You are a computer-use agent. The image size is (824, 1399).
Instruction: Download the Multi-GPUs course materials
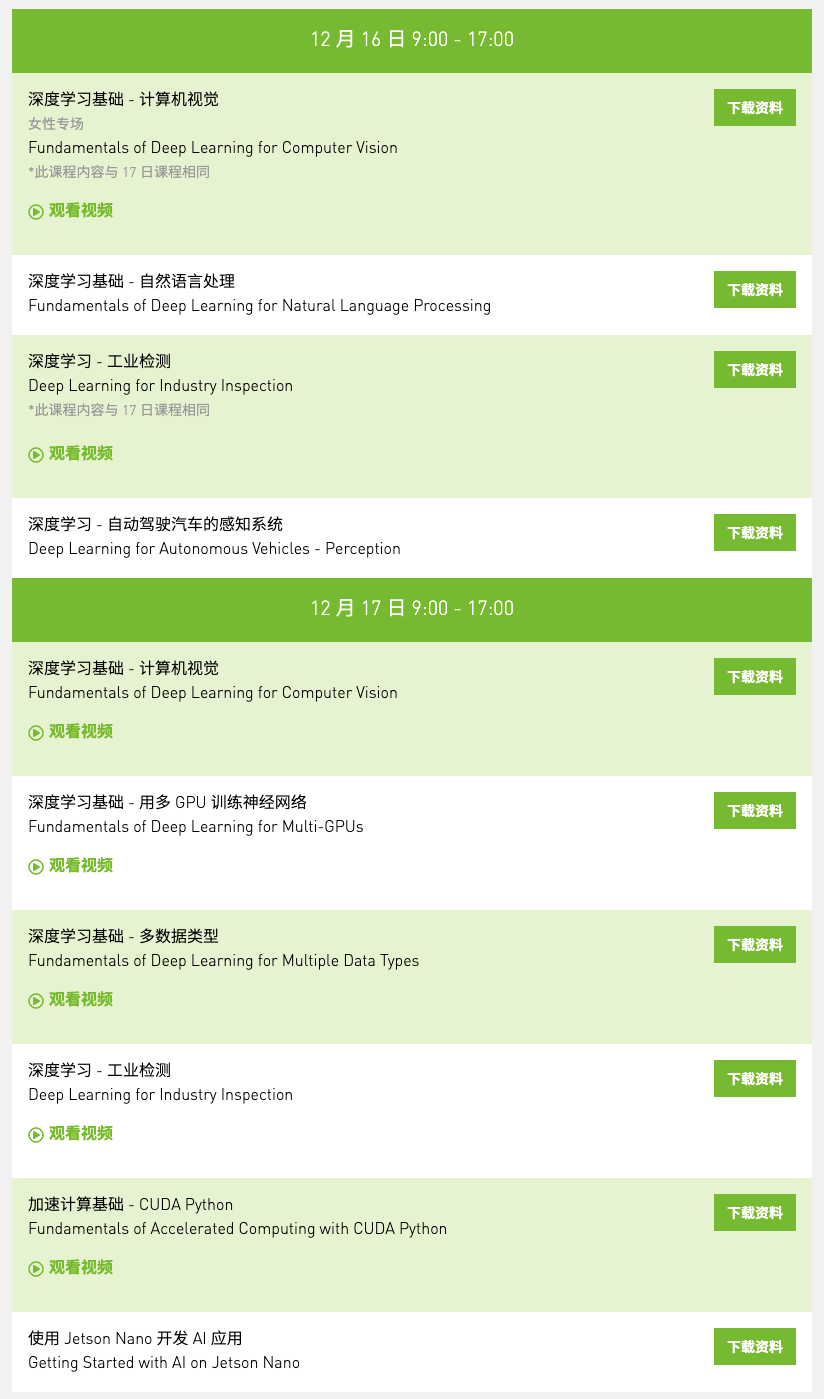[x=754, y=811]
